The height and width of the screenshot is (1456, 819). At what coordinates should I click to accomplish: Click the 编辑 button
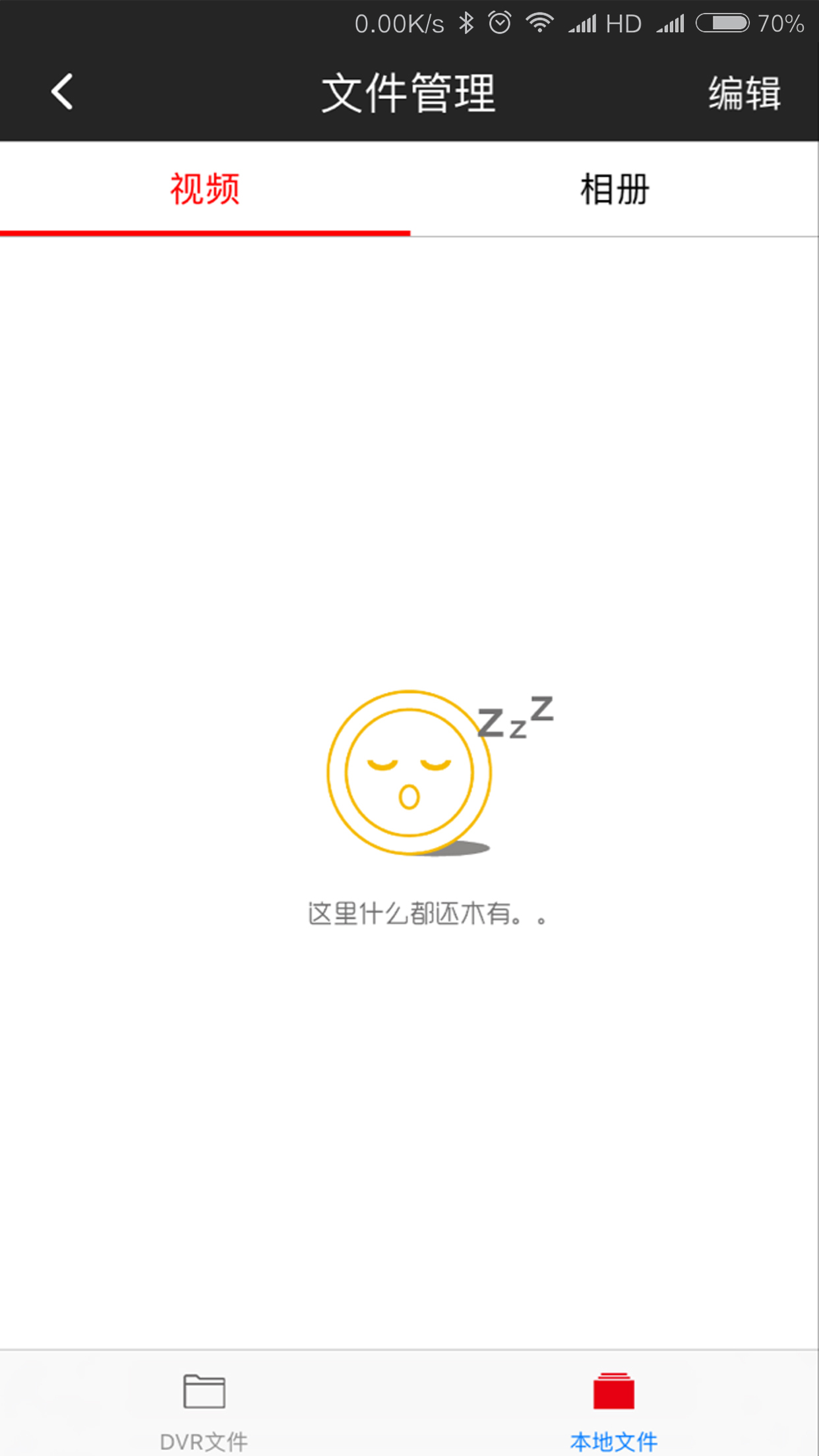point(744,92)
